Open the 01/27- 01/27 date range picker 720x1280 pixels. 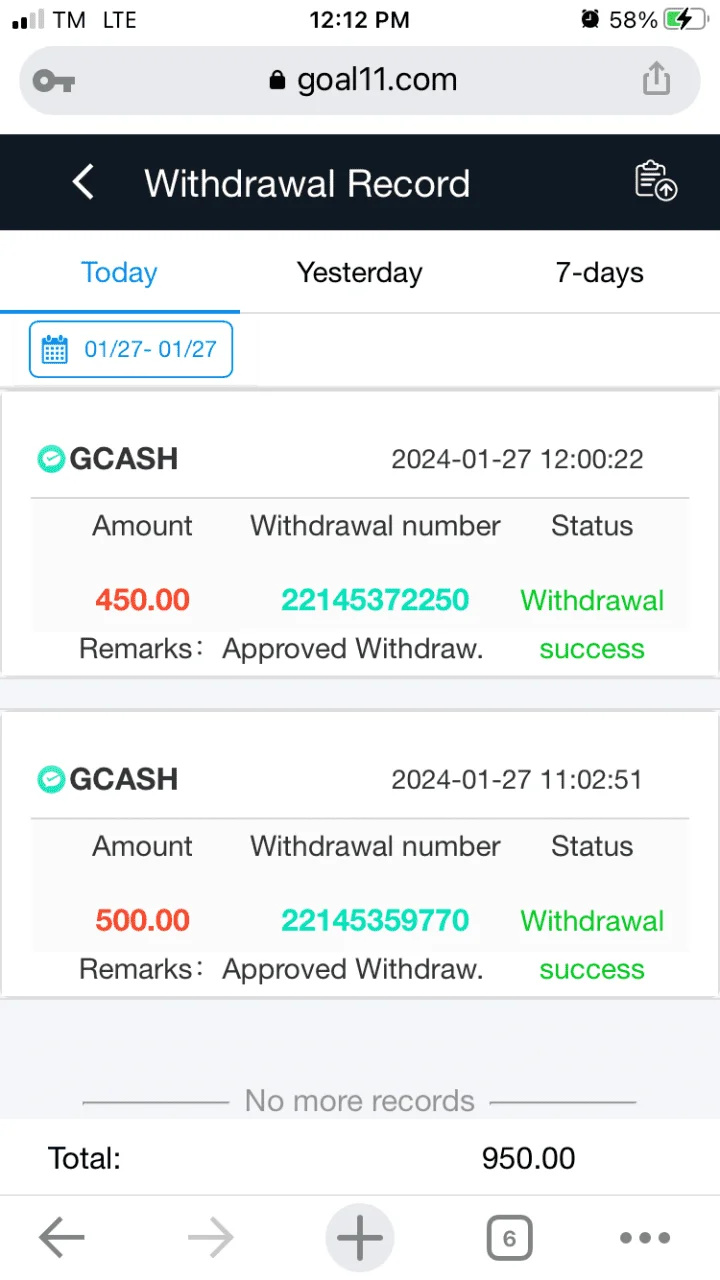tap(131, 349)
